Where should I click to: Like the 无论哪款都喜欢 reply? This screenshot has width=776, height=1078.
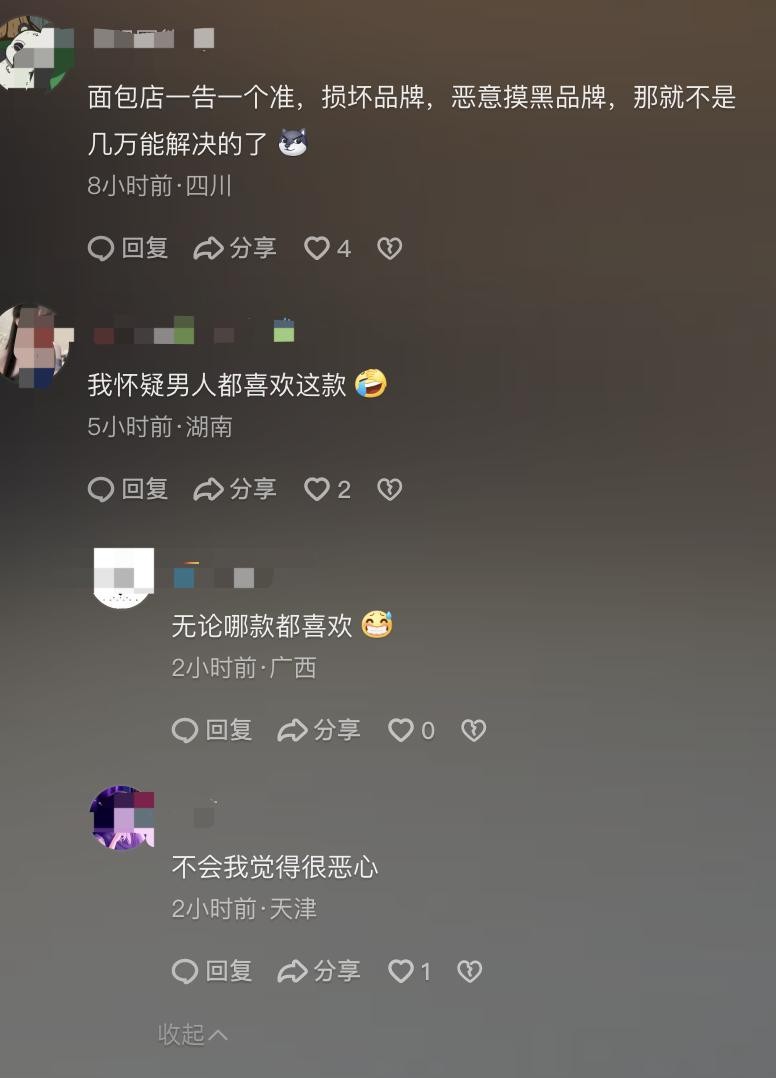pyautogui.click(x=402, y=731)
